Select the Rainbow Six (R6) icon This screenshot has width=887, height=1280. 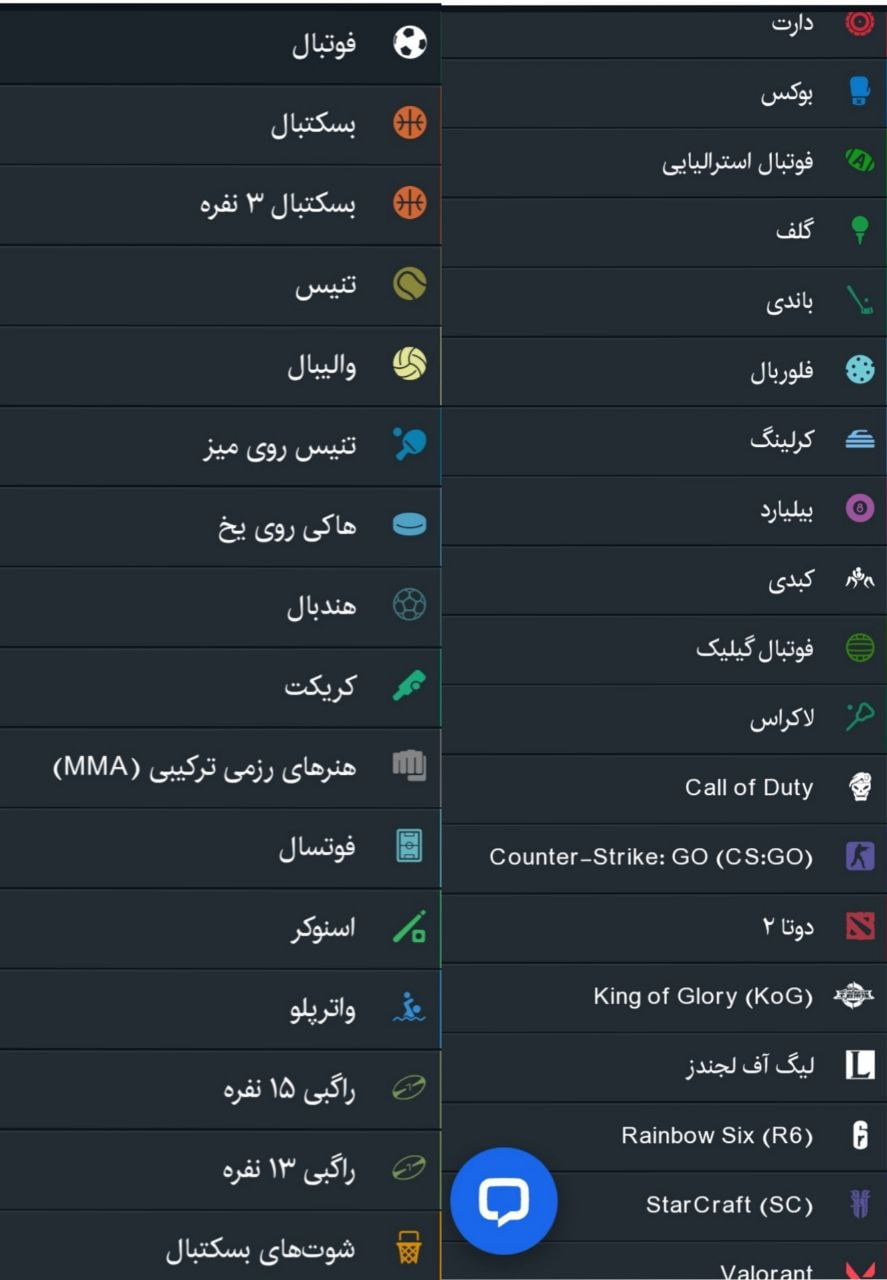click(x=858, y=1135)
